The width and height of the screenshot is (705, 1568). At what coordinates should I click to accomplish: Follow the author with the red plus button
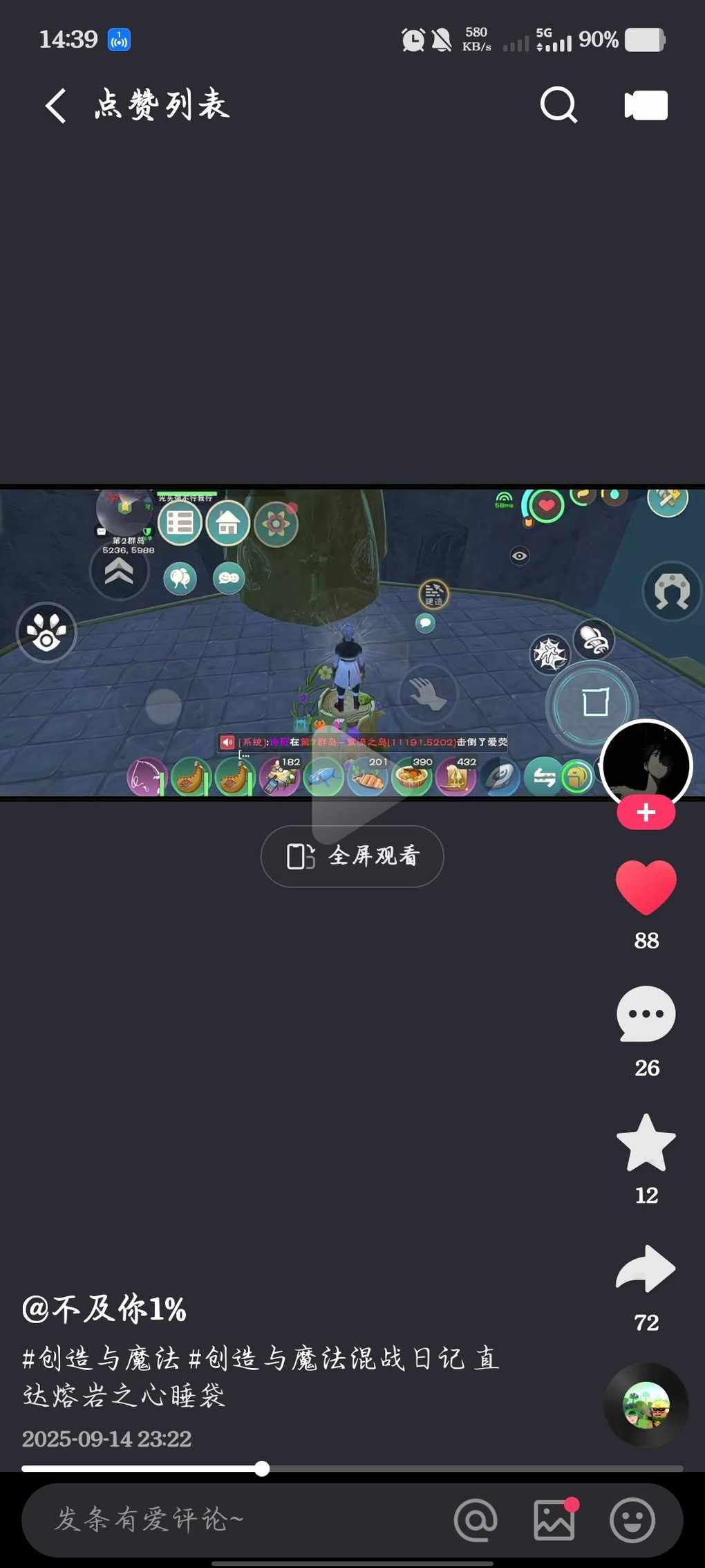646,813
